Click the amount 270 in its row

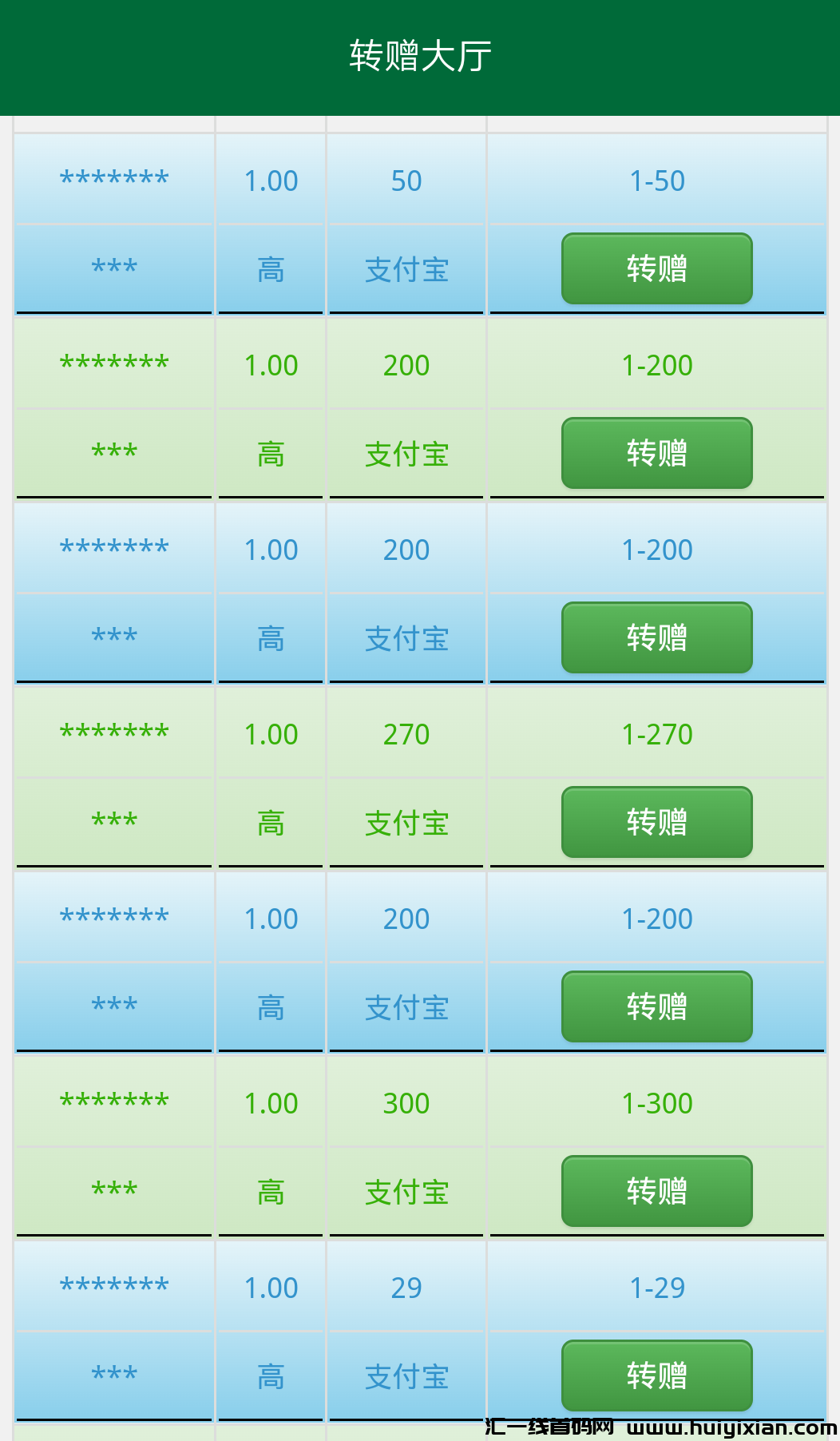[406, 734]
